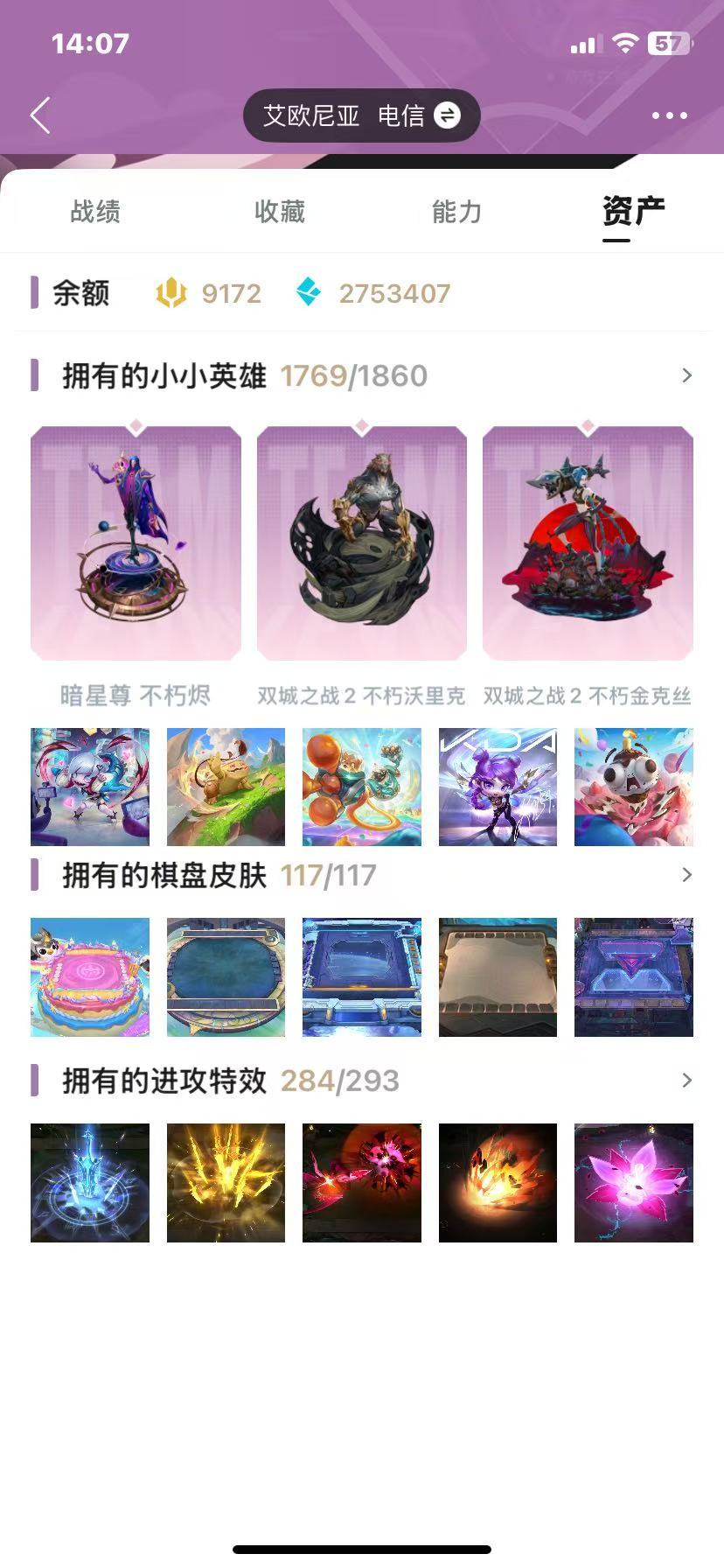This screenshot has width=724, height=1568.
Task: Open the 双城之战 2 不朽金克丝 card
Action: (588, 543)
